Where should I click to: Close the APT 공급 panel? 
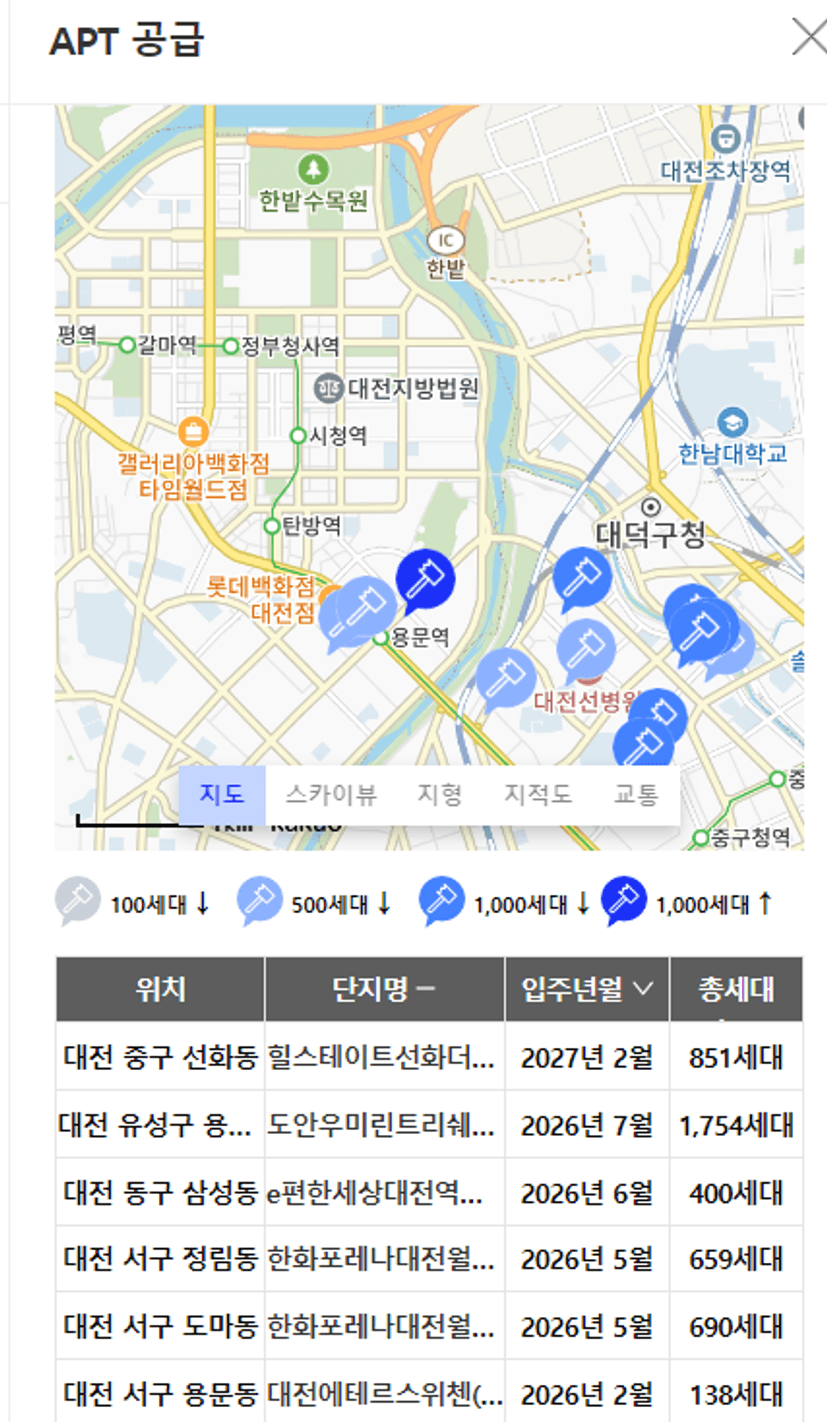point(808,36)
